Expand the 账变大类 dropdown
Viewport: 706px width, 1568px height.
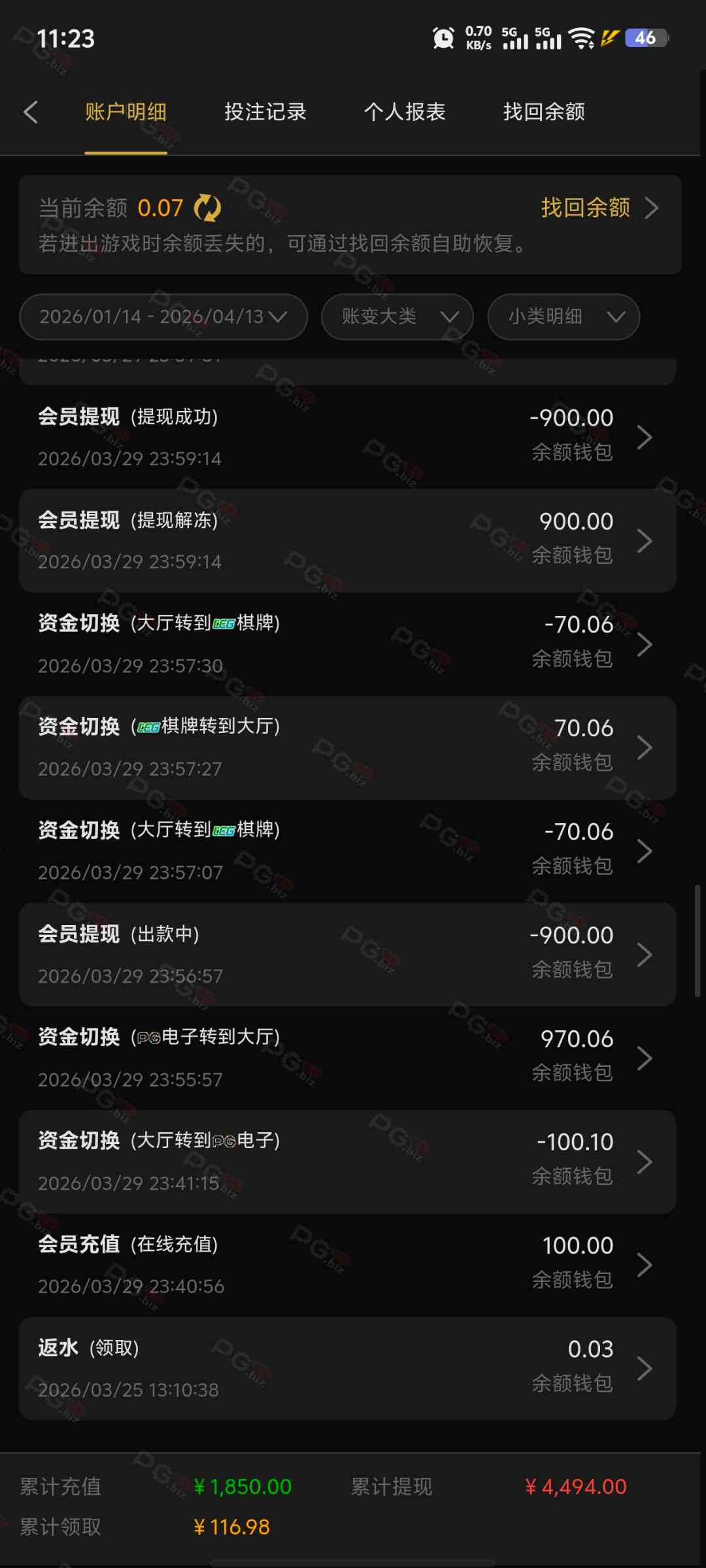397,317
